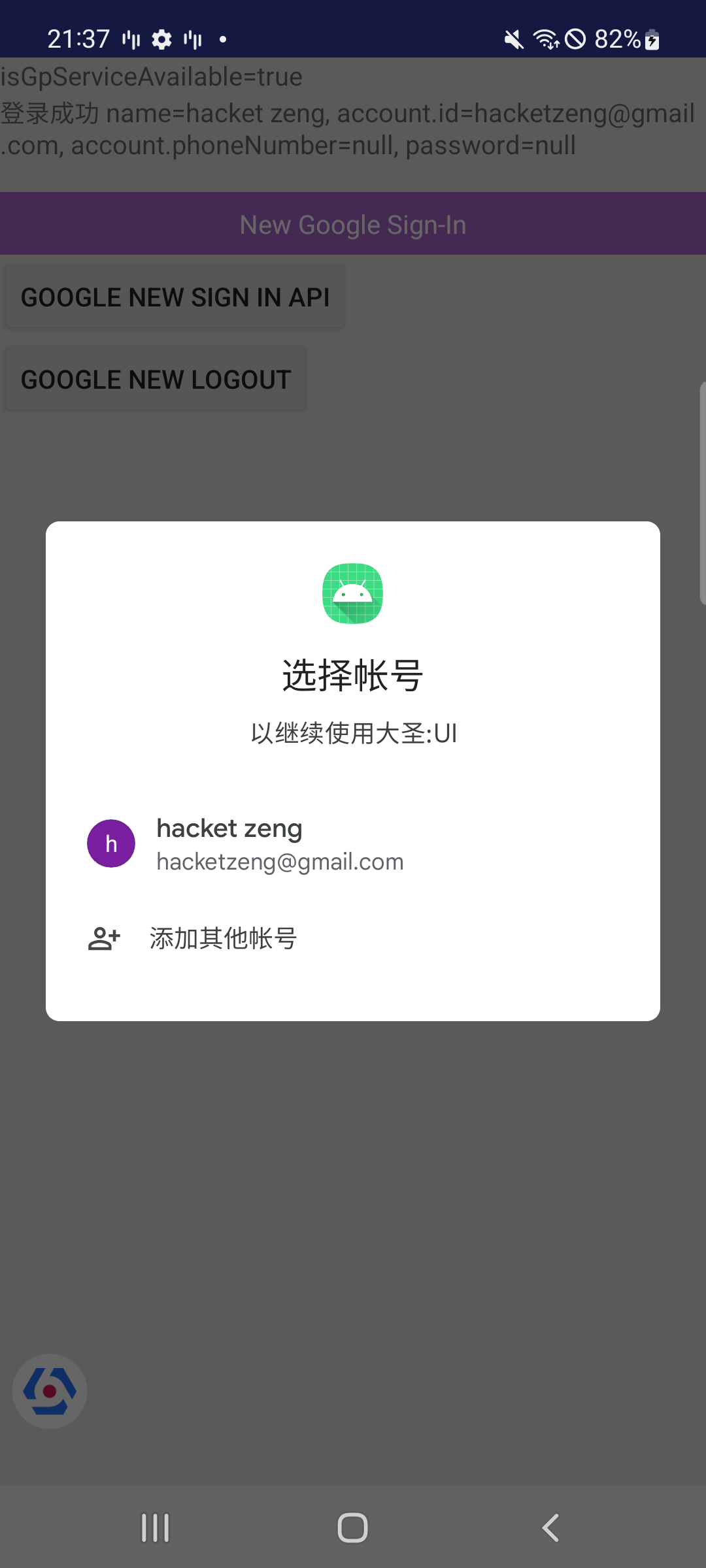
Task: Open the floating blue assistant bubble
Action: [x=50, y=1391]
